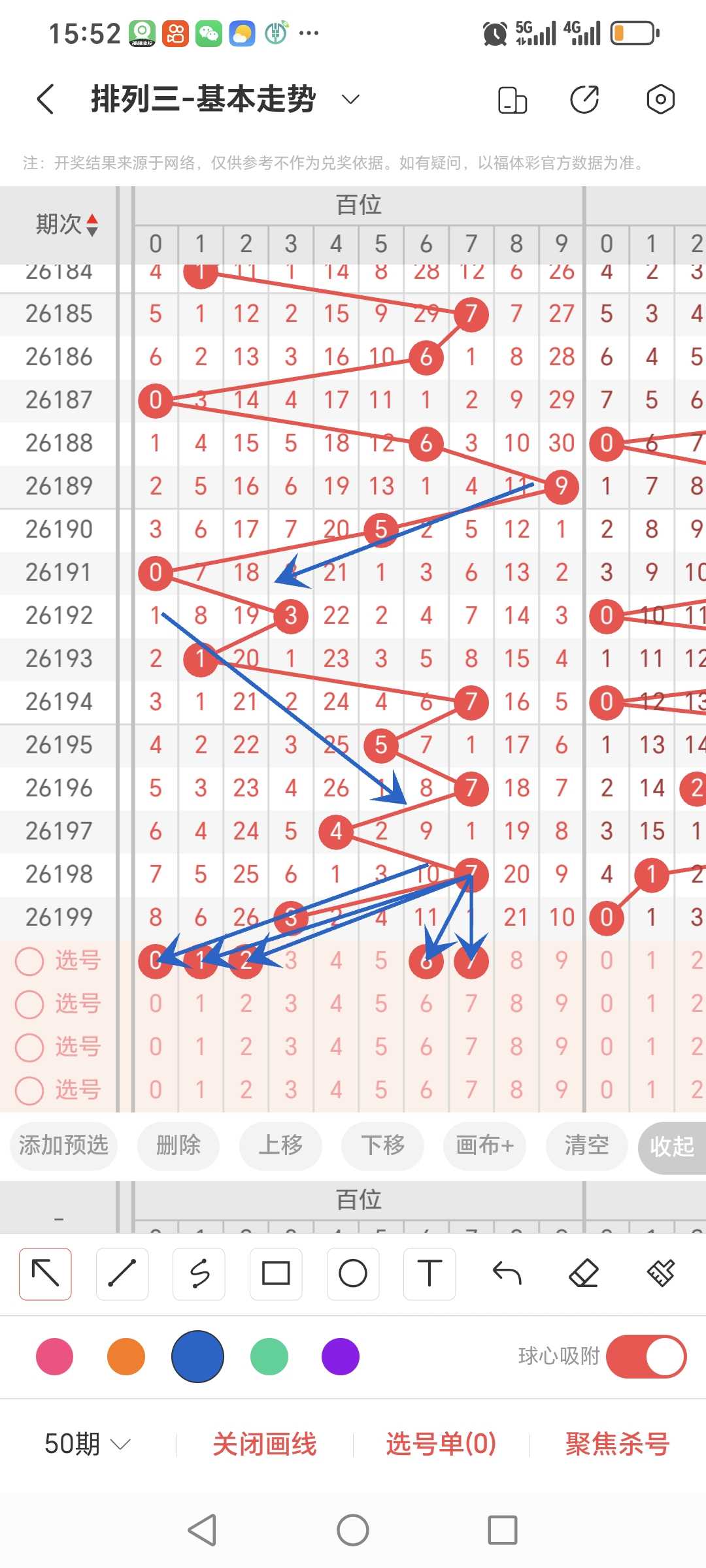
Task: Open the settings hexagon icon
Action: (660, 99)
